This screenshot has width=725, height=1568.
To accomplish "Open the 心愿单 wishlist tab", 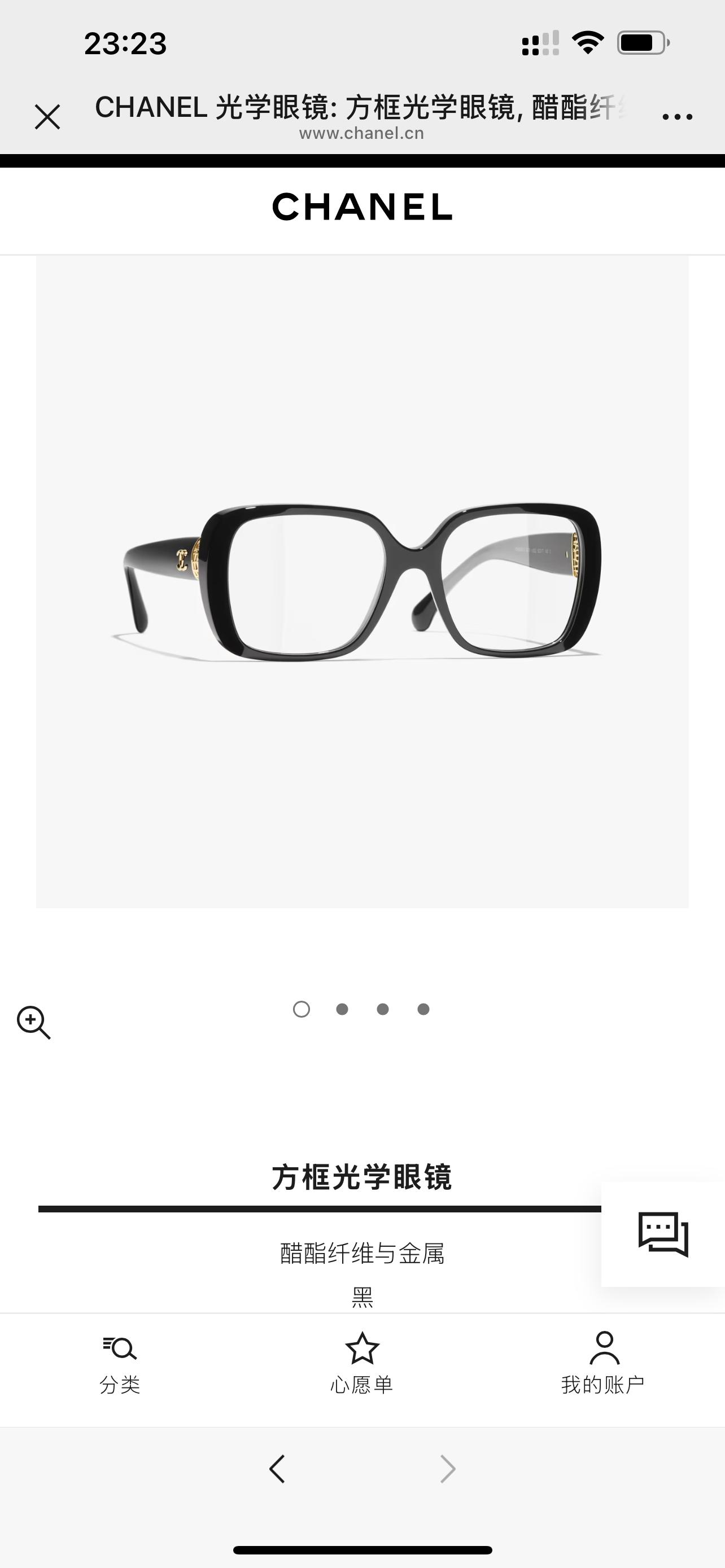I will 362,1364.
